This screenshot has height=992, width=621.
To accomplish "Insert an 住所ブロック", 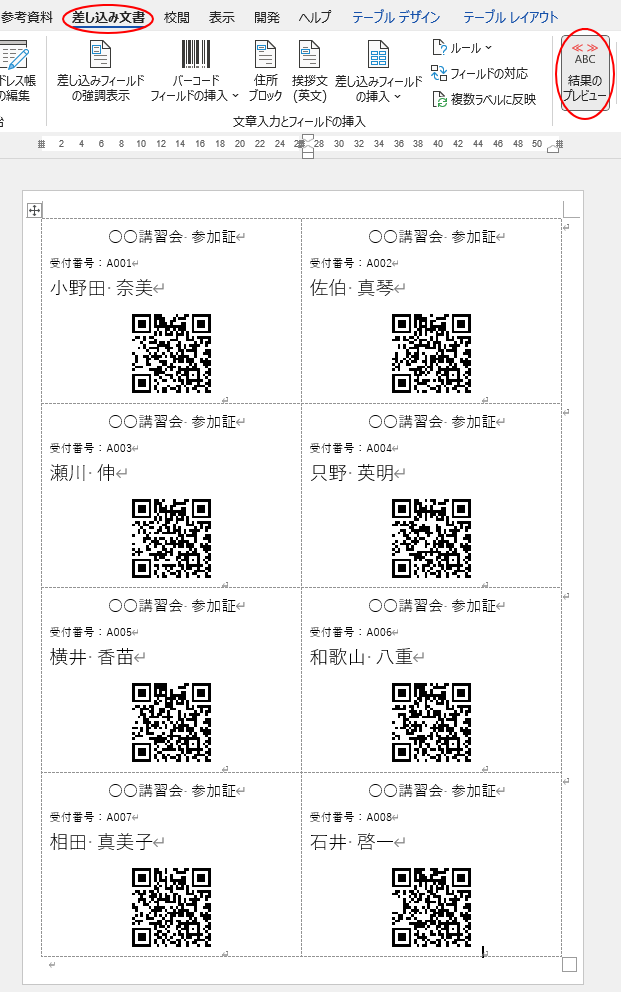I will 265,73.
